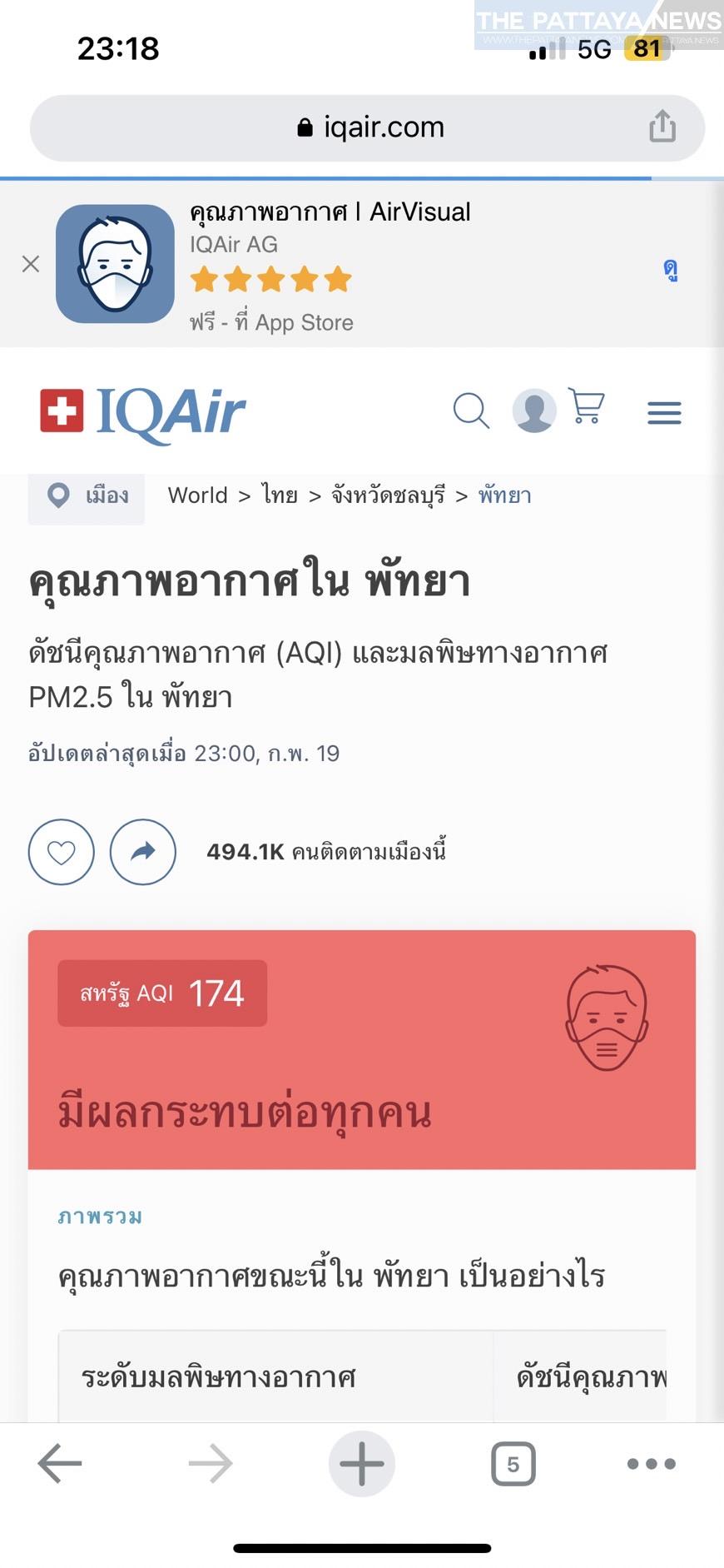Open the browser's three-dot menu
724x1568 pixels.
652,1463
